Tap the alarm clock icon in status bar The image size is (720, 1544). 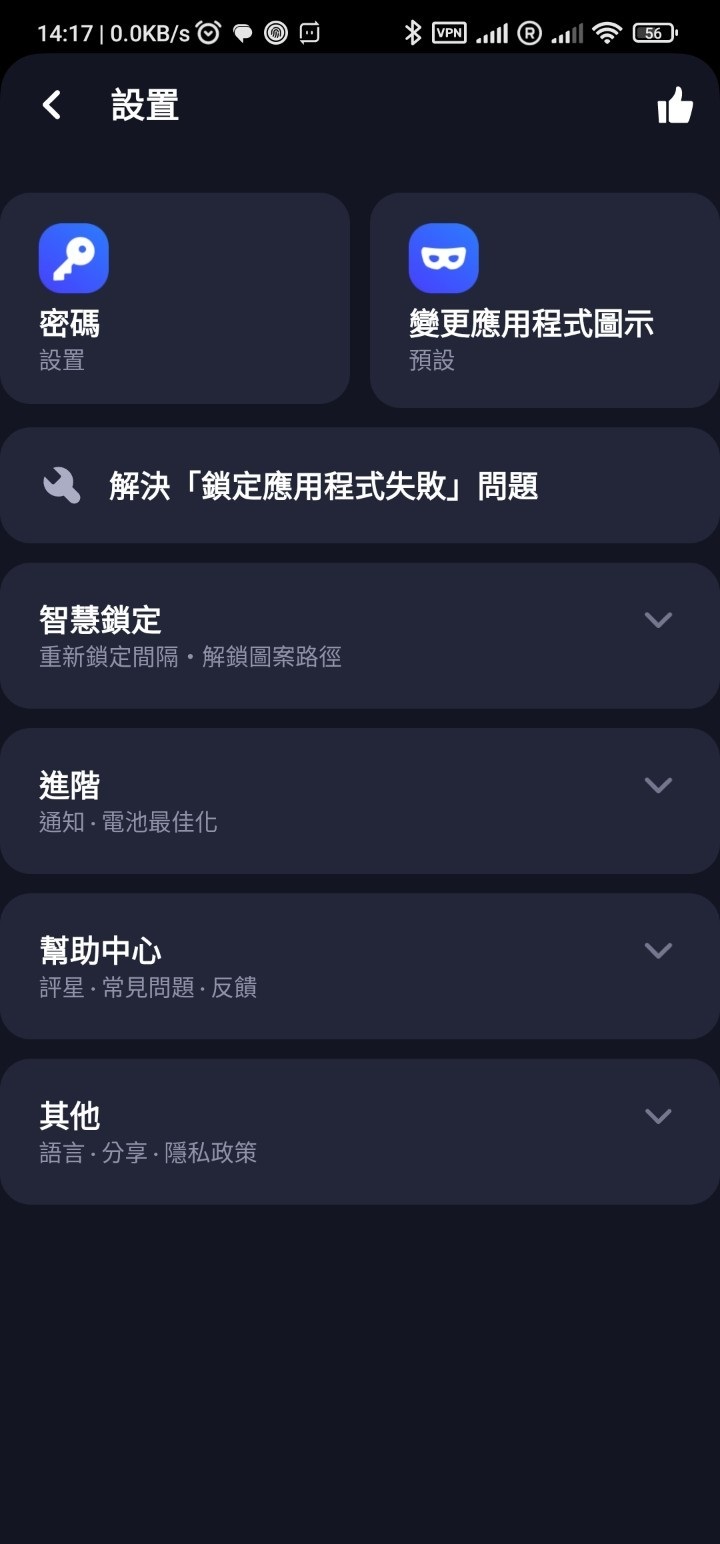(x=207, y=31)
